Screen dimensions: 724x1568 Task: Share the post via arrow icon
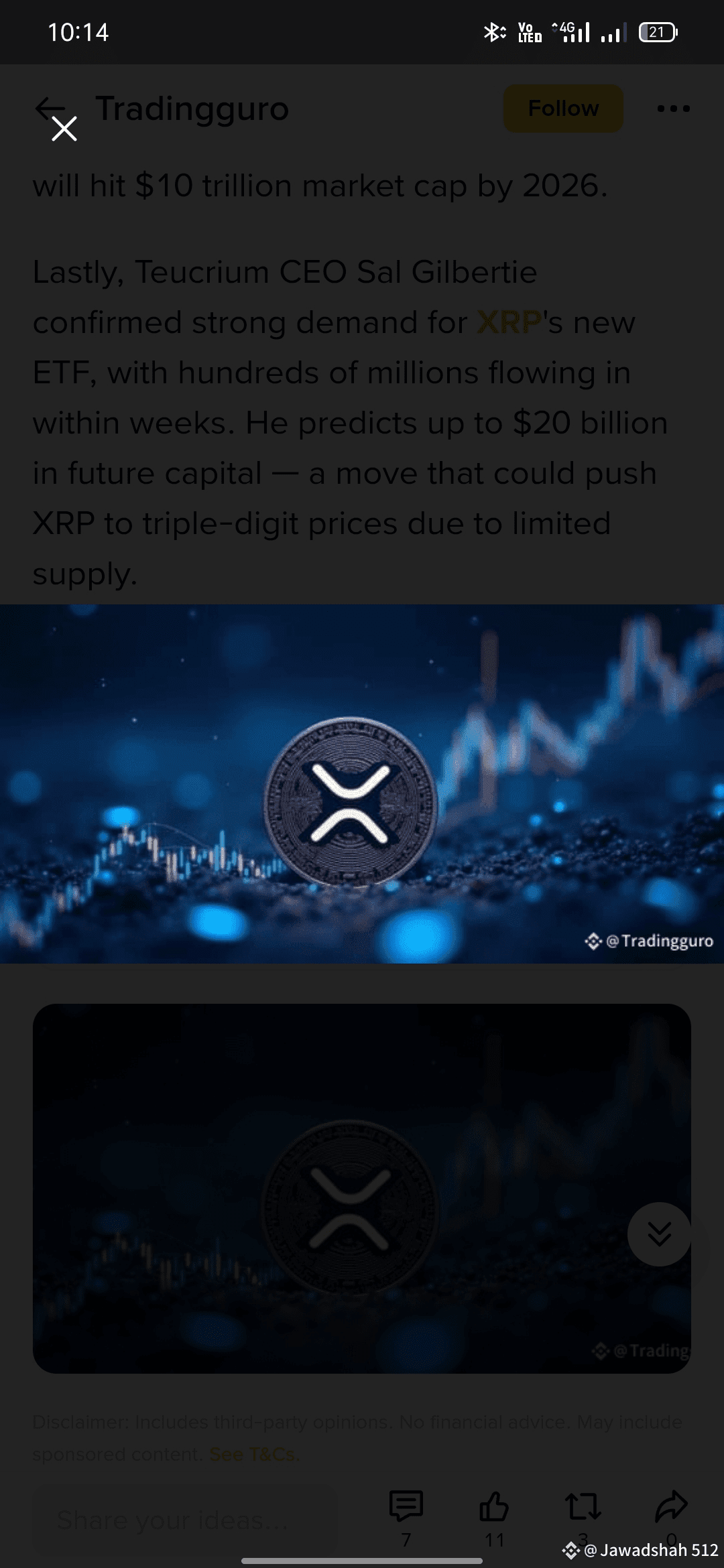671,1506
